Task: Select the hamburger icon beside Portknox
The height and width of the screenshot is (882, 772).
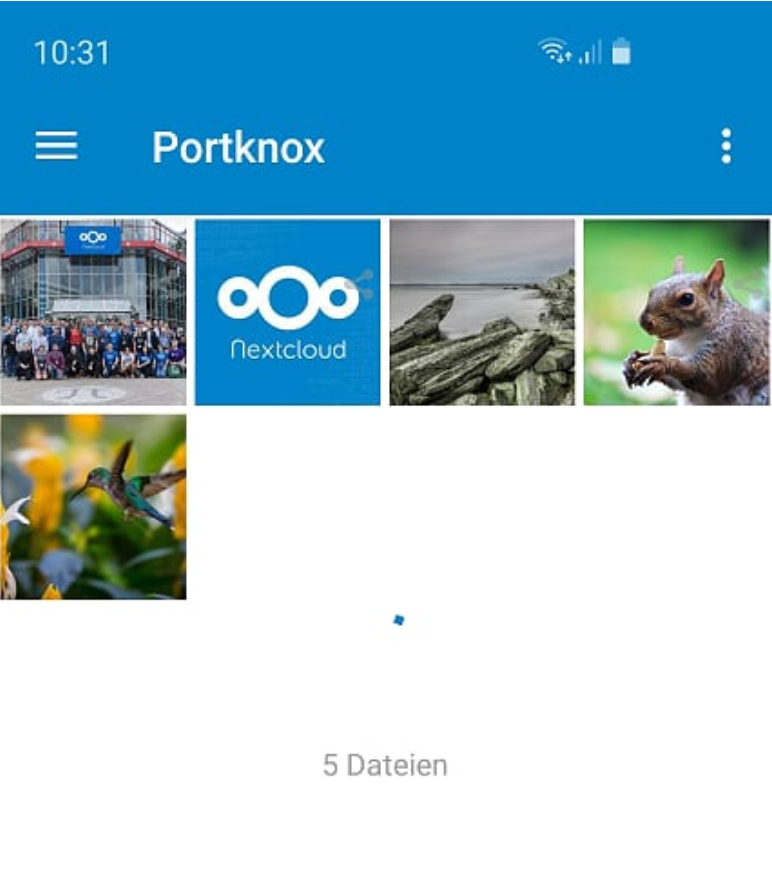Action: coord(56,145)
